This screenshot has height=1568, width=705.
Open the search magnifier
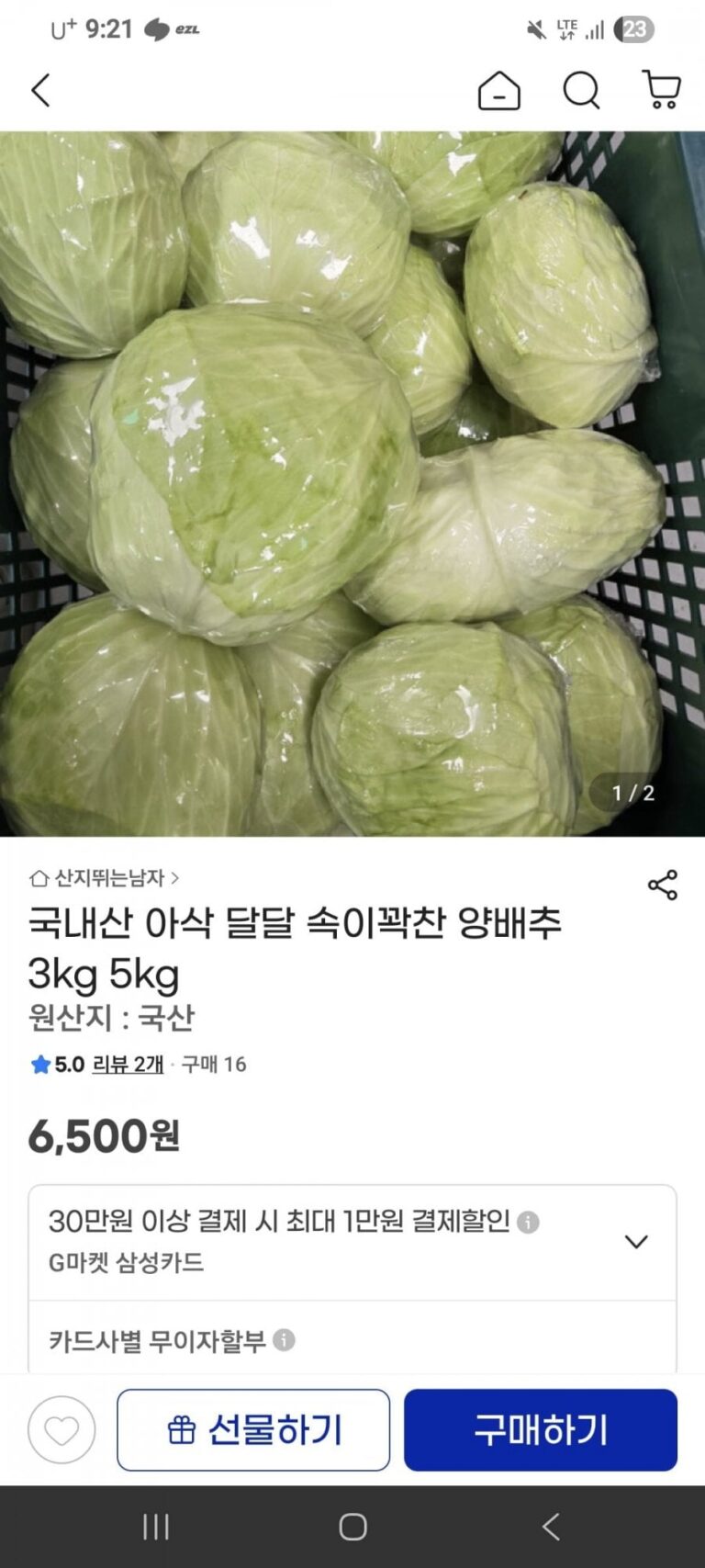tap(581, 91)
